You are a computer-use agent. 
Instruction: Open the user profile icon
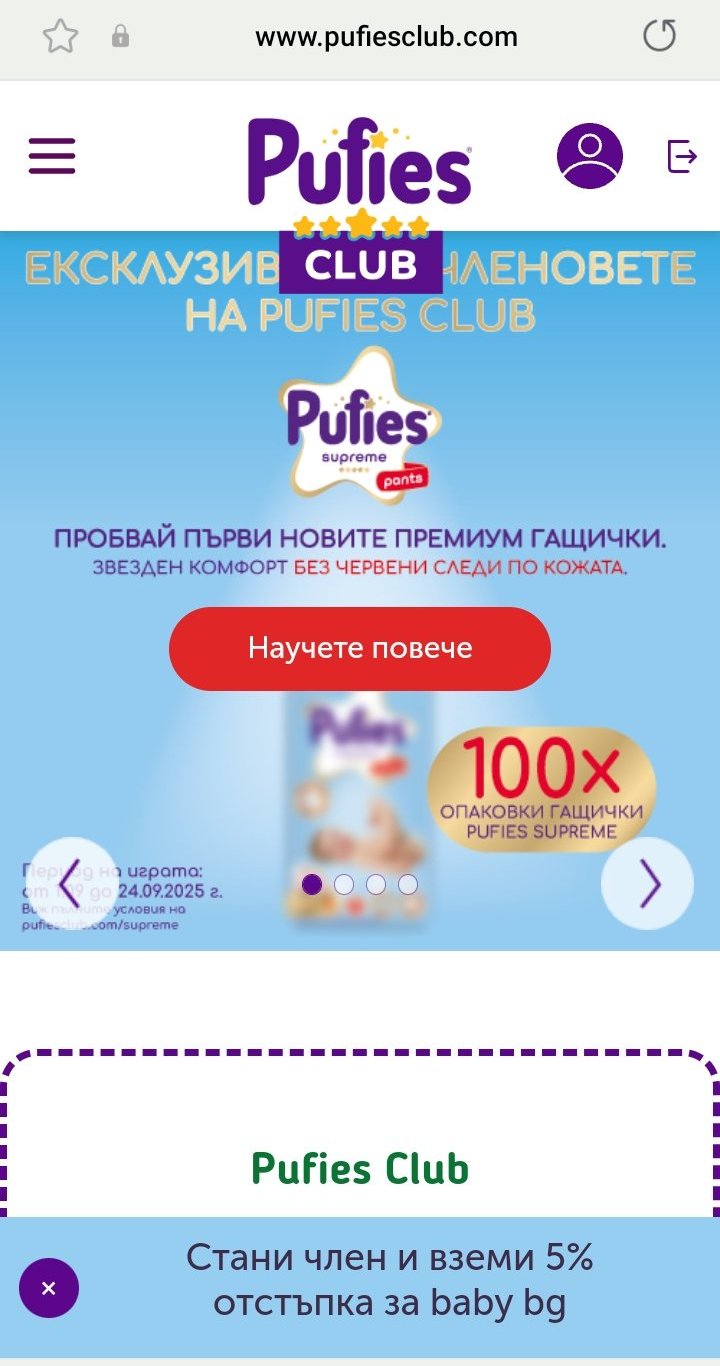point(589,156)
